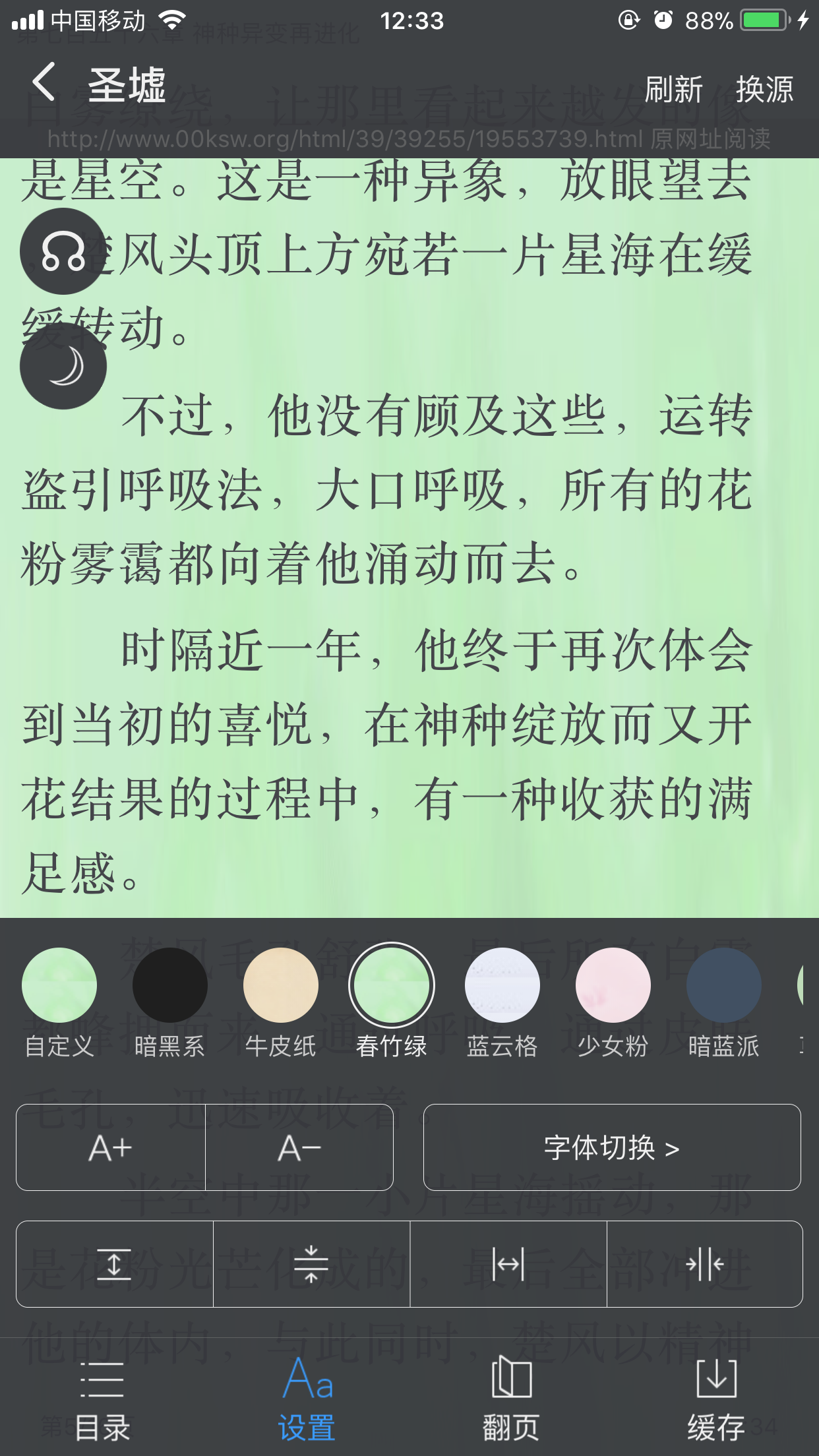Toggle night mode with the moon button

(x=63, y=367)
